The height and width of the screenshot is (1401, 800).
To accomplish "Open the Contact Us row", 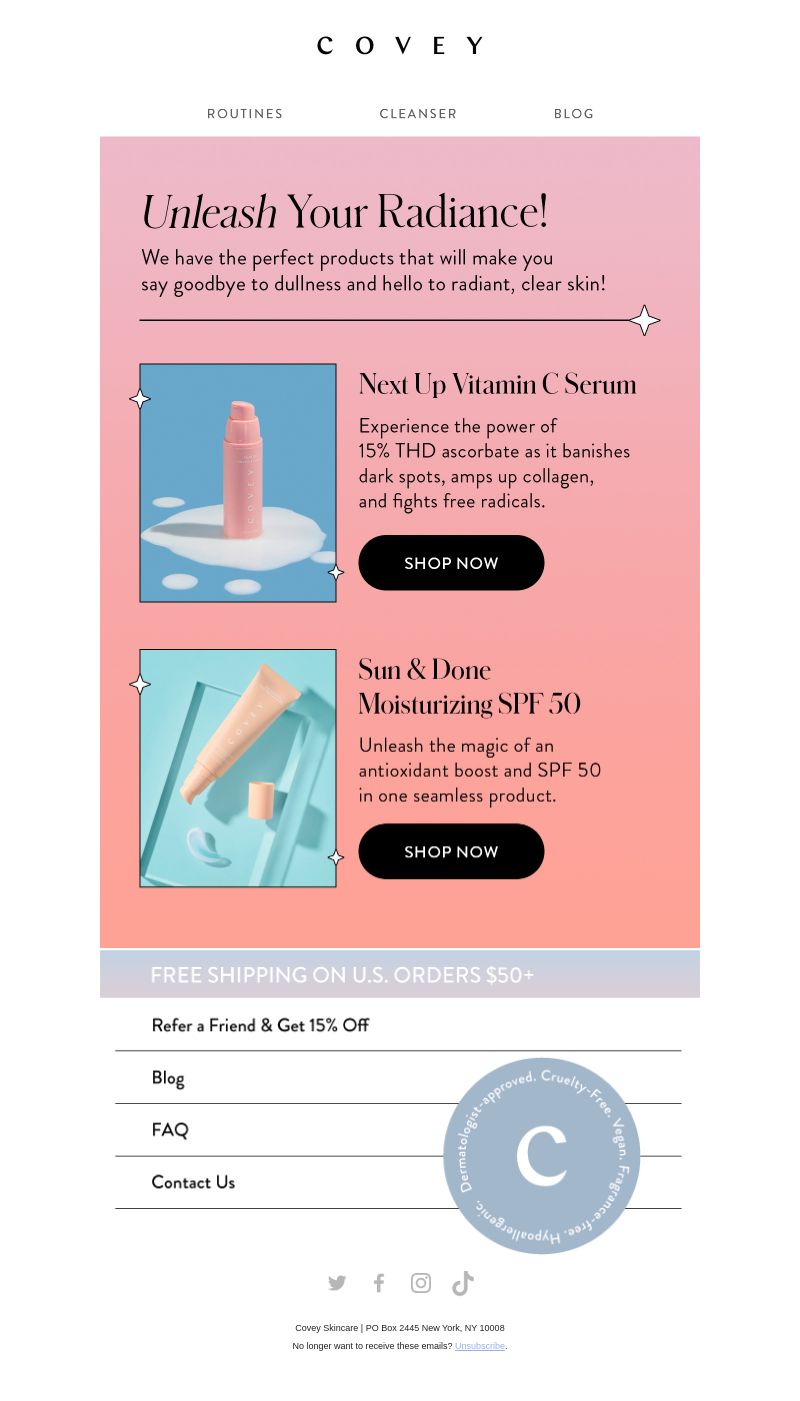I will point(193,1182).
